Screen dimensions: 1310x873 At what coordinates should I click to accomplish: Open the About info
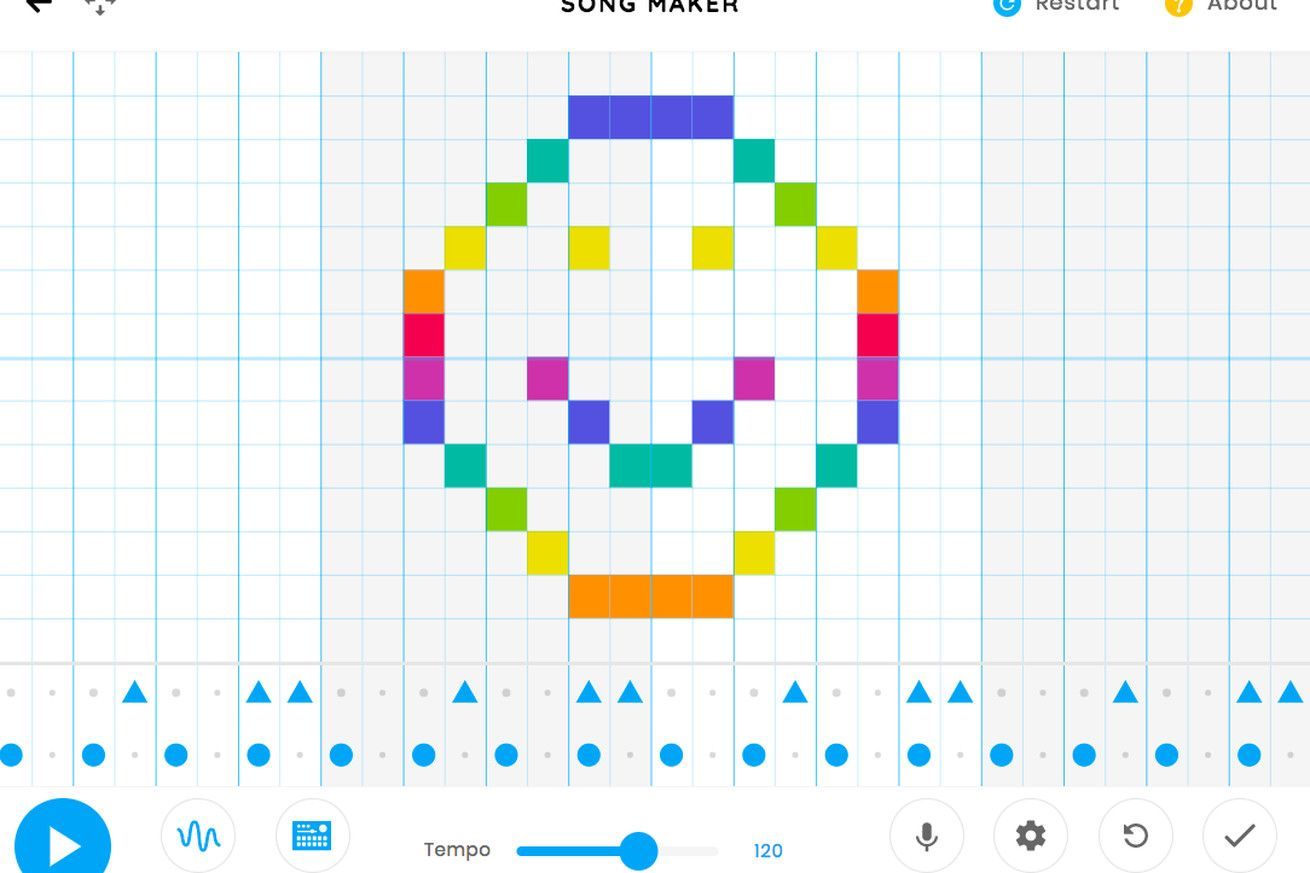(1222, 6)
